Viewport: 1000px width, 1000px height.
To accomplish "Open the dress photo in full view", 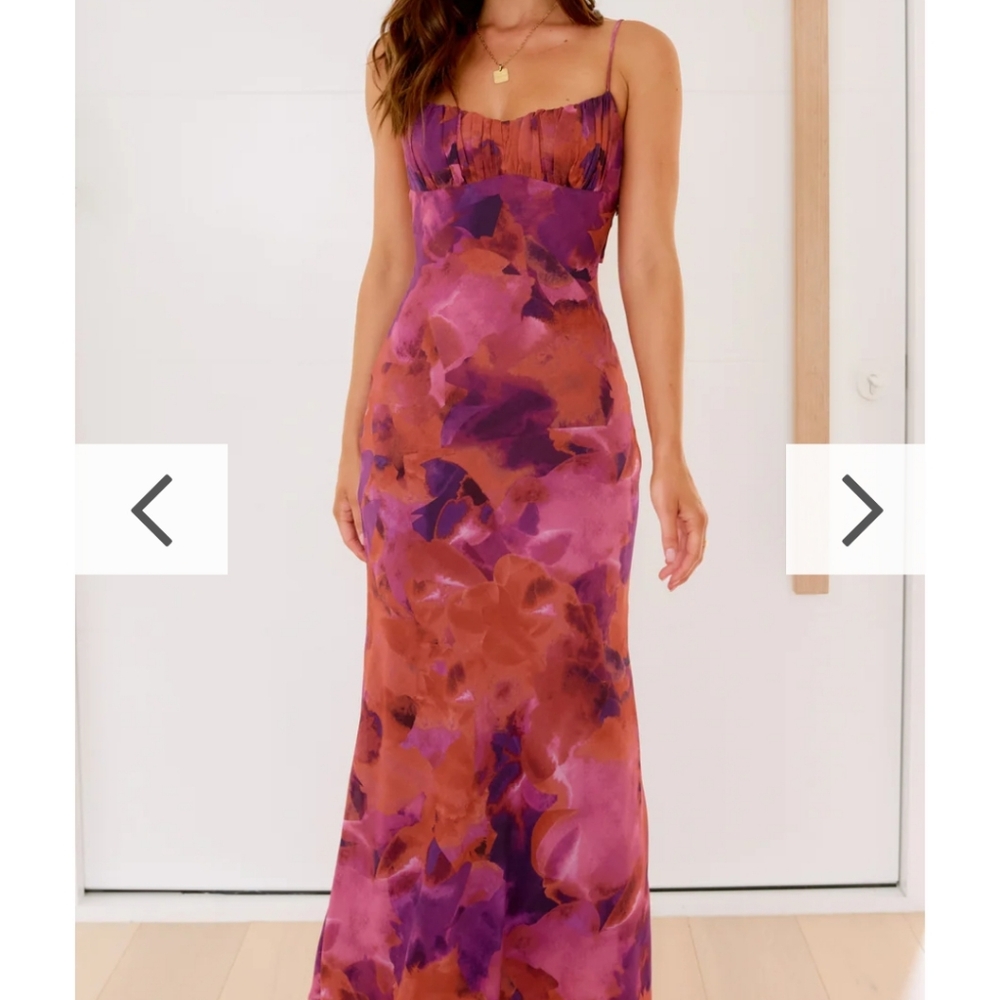I will click(499, 500).
